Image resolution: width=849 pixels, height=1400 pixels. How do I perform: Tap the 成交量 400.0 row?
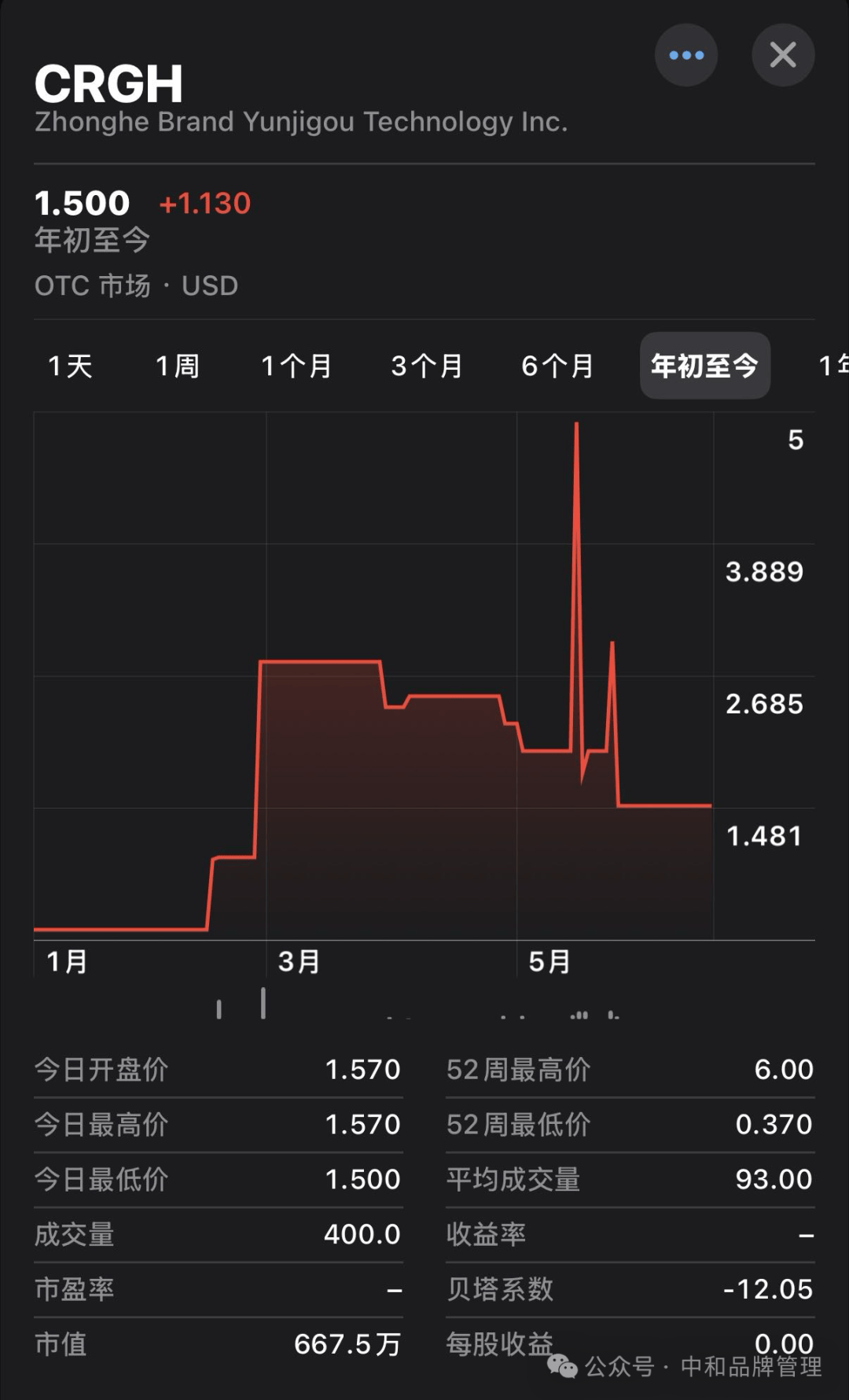click(216, 1235)
